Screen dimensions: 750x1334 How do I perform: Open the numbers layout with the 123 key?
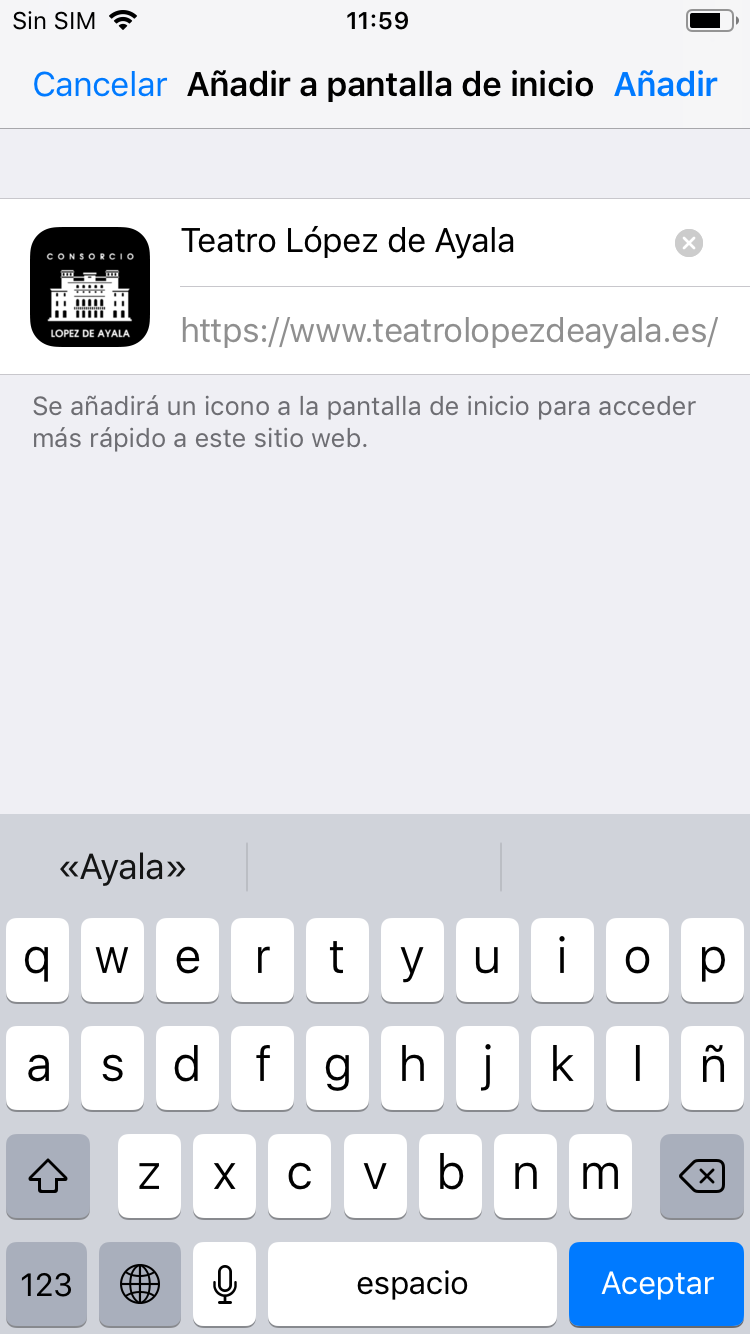[47, 1285]
